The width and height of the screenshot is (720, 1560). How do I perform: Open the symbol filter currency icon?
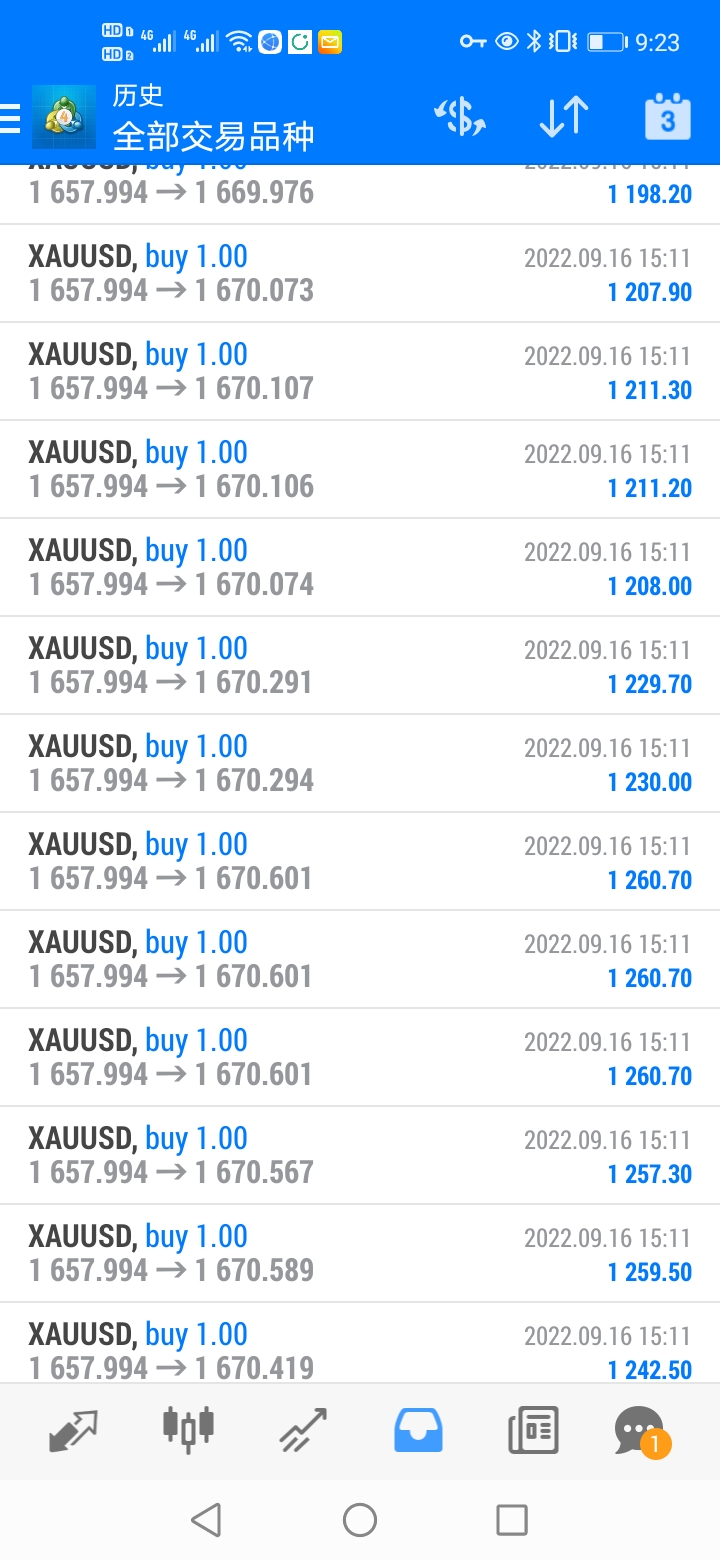click(x=460, y=118)
